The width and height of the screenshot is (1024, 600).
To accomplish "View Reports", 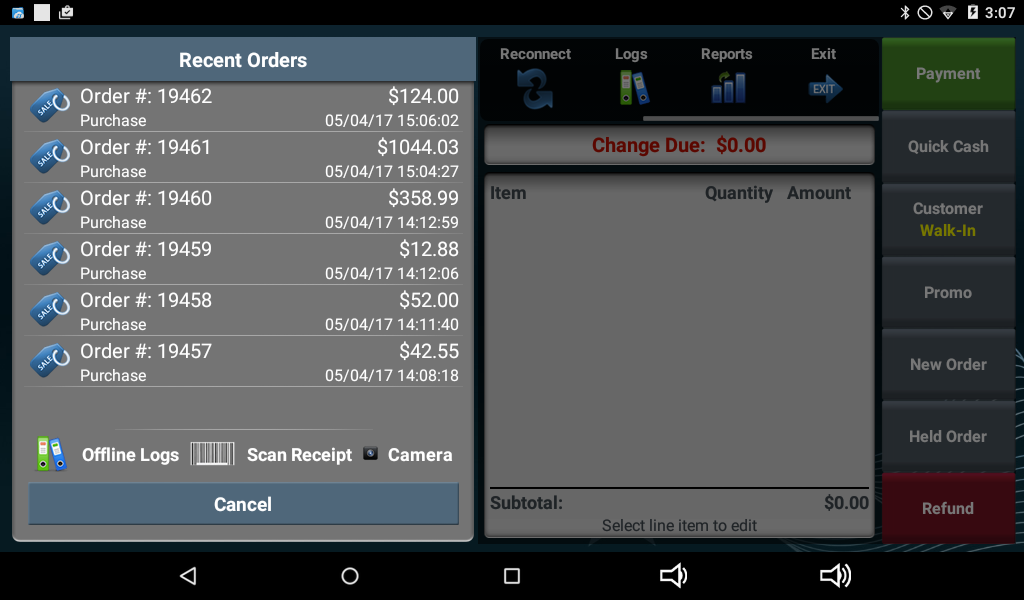I will click(727, 78).
